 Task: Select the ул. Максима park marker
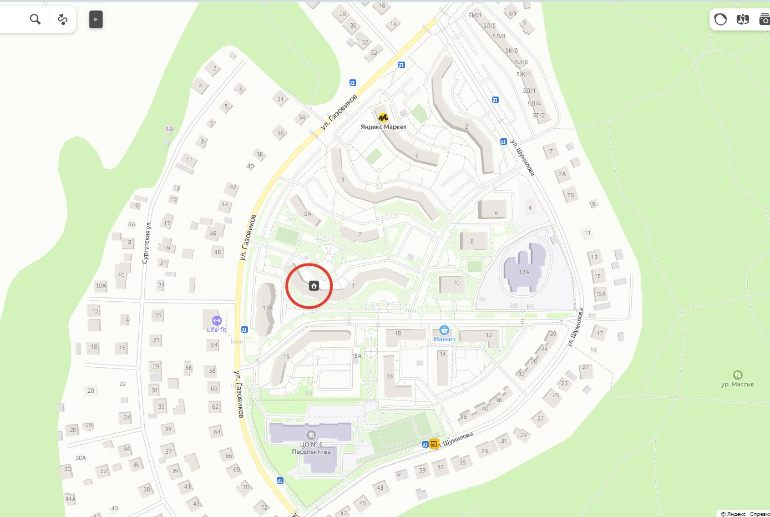pos(738,374)
